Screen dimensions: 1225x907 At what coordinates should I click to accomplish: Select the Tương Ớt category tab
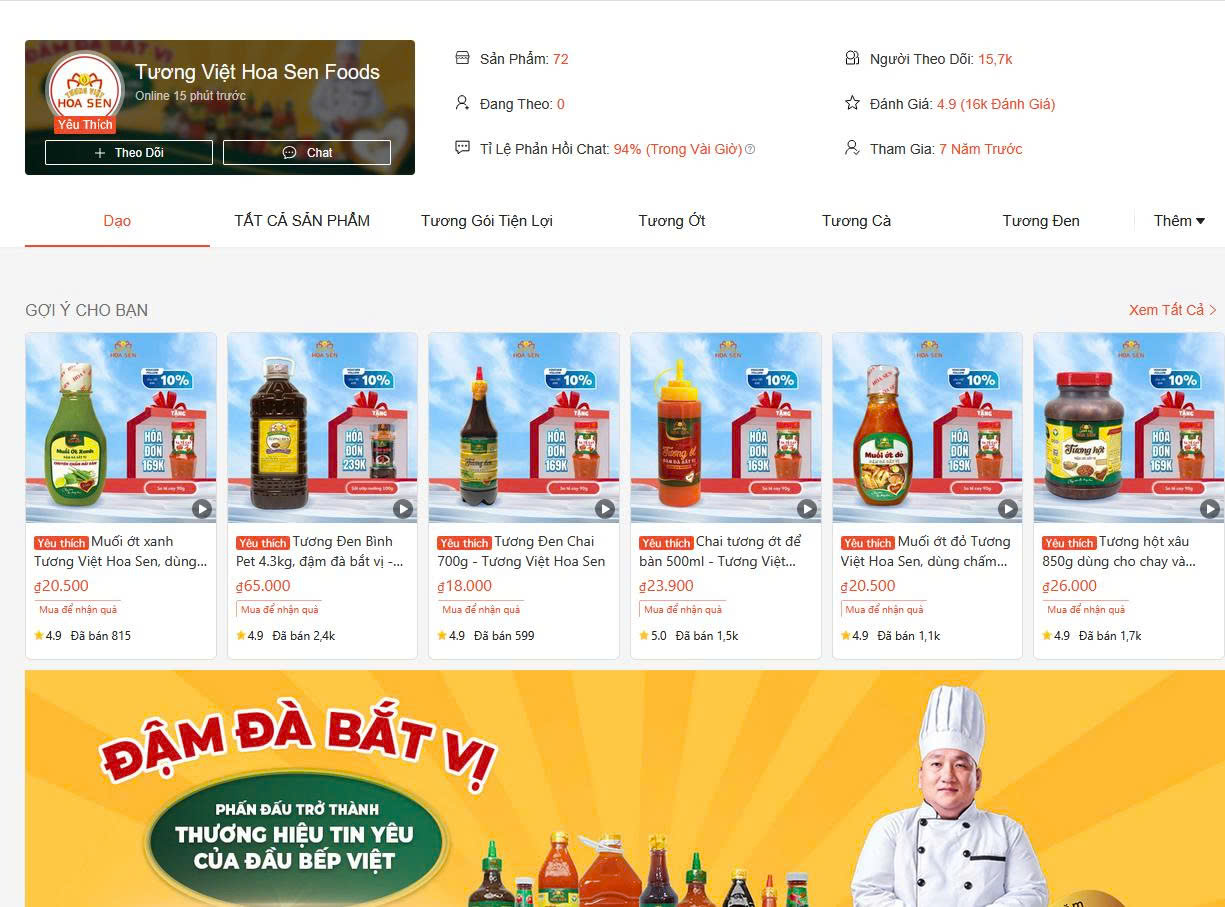pyautogui.click(x=672, y=221)
